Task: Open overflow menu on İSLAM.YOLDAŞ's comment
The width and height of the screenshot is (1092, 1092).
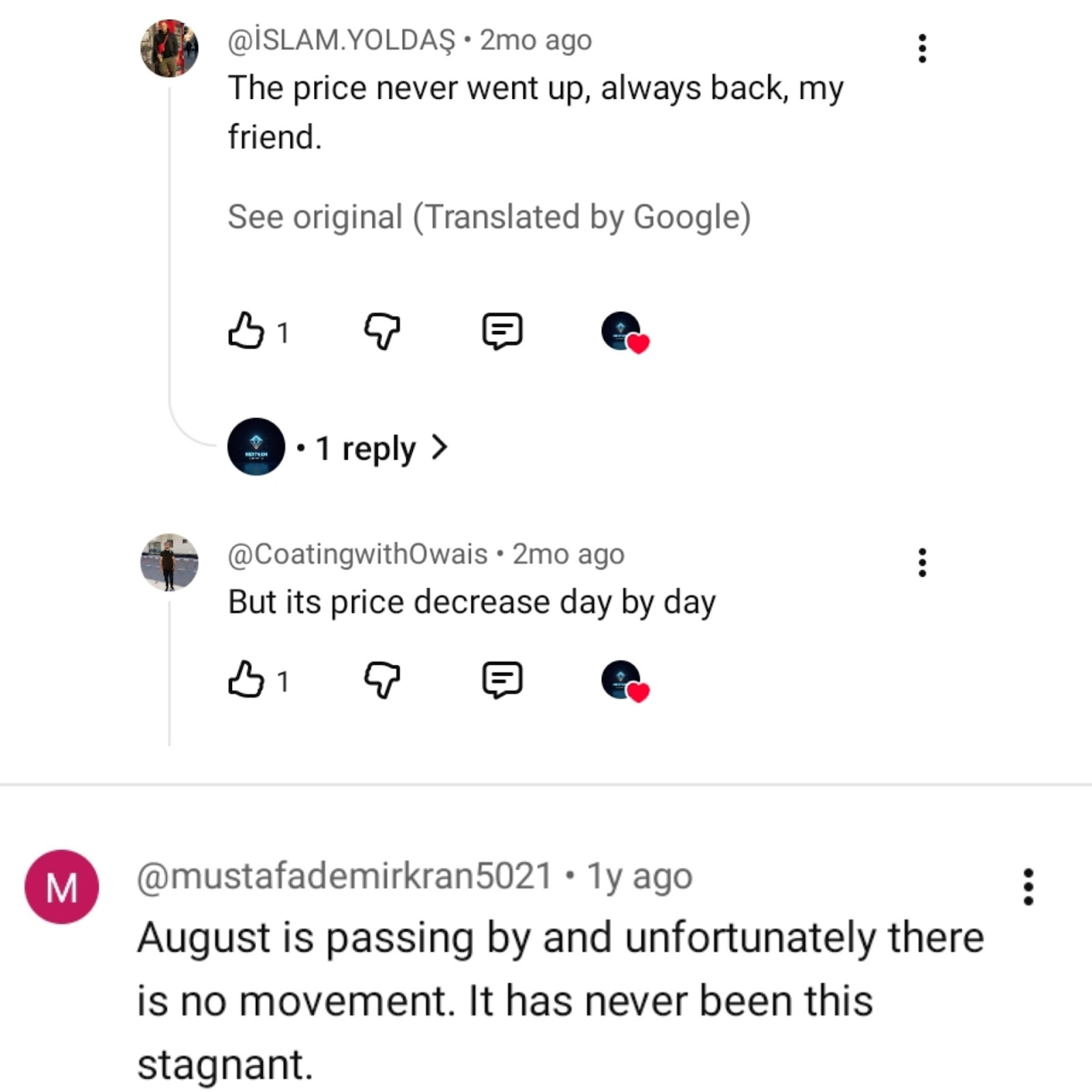Action: (x=922, y=48)
